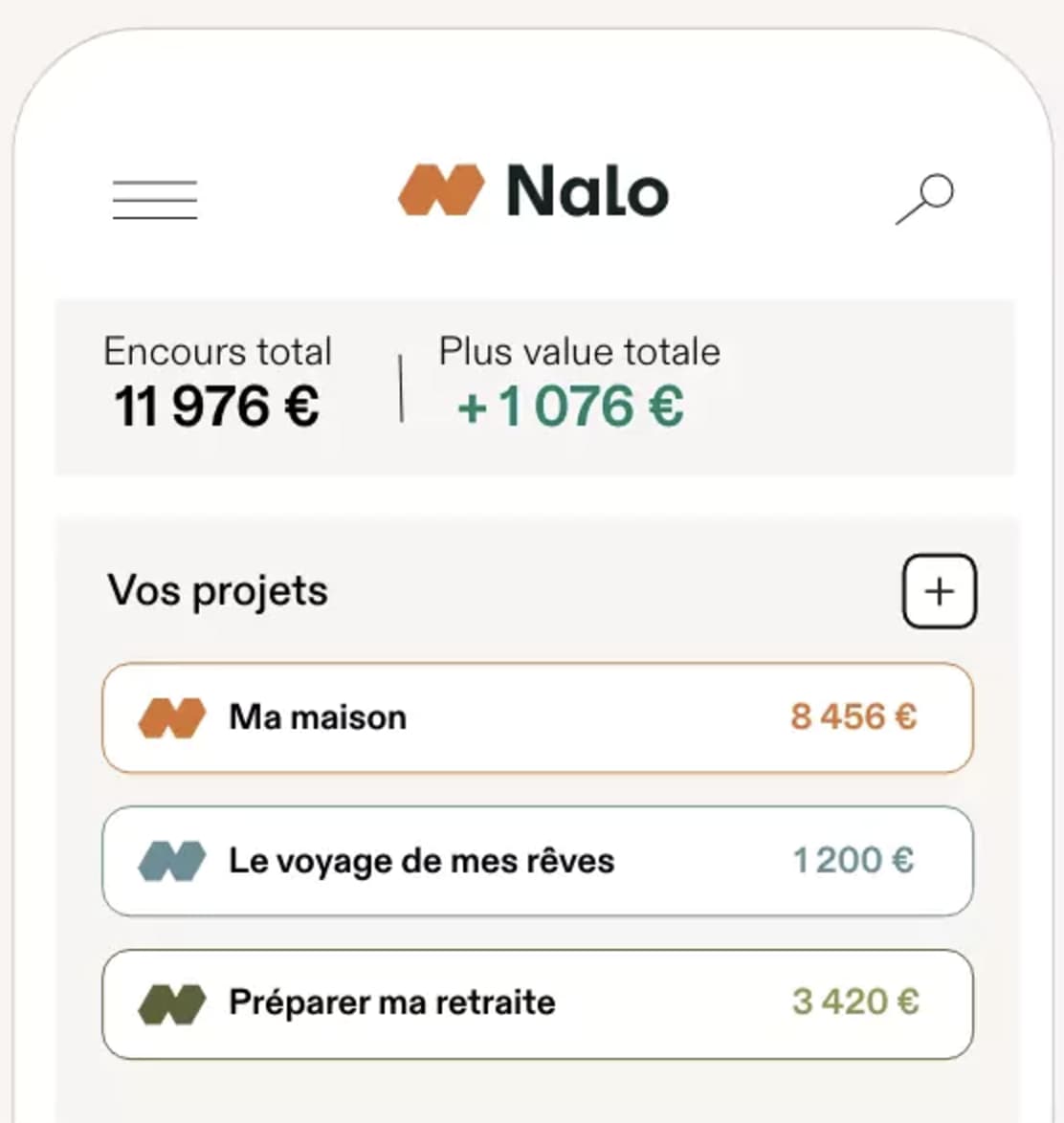This screenshot has width=1064, height=1123.
Task: Click the plus button to add a project
Action: click(x=939, y=591)
